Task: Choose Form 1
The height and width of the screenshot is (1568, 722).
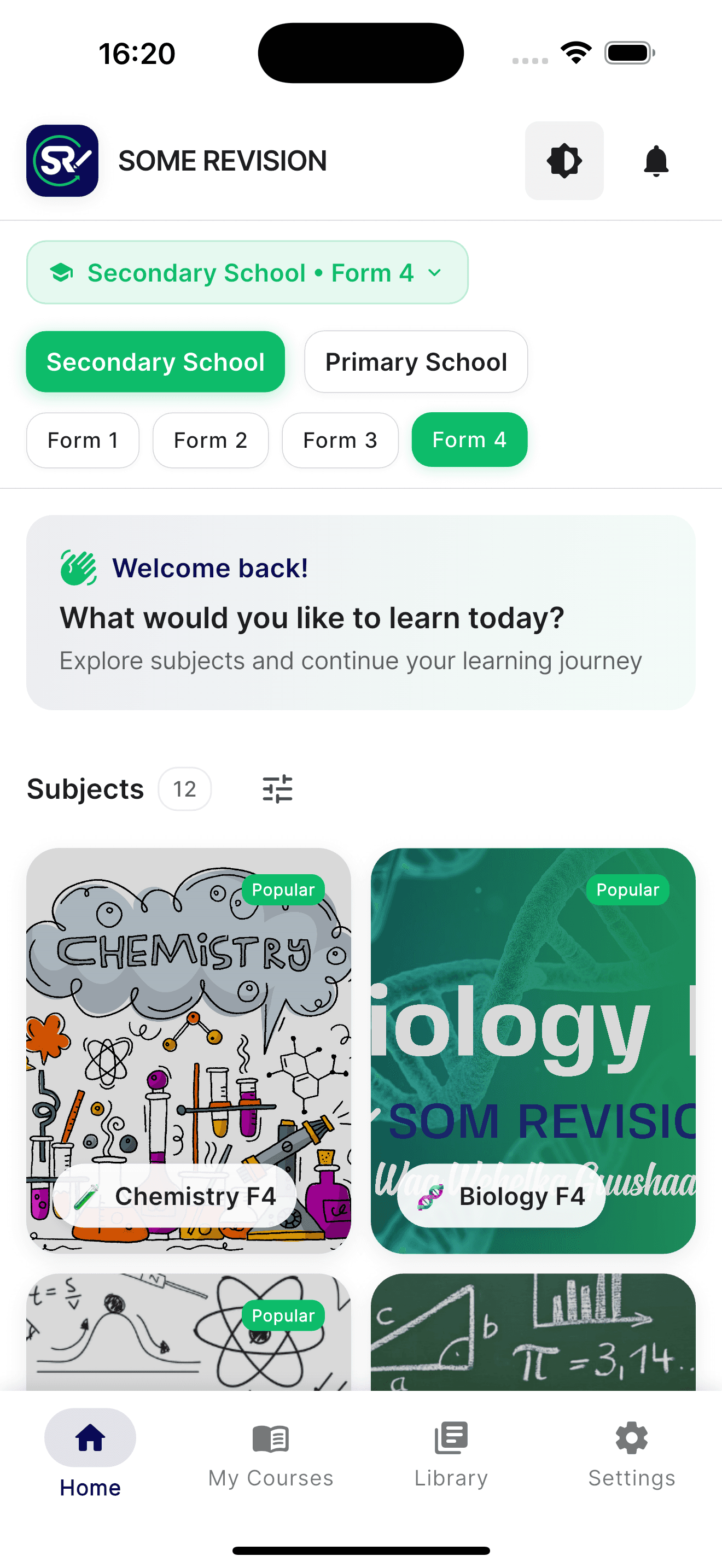Action: point(83,440)
